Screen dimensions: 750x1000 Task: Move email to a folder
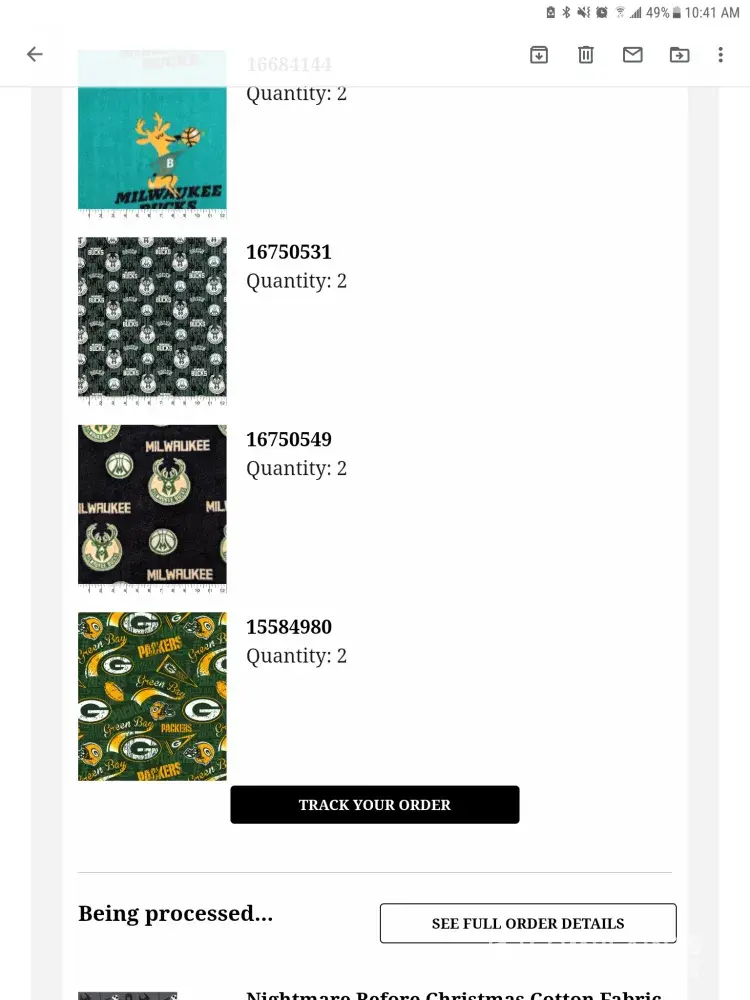pos(679,55)
